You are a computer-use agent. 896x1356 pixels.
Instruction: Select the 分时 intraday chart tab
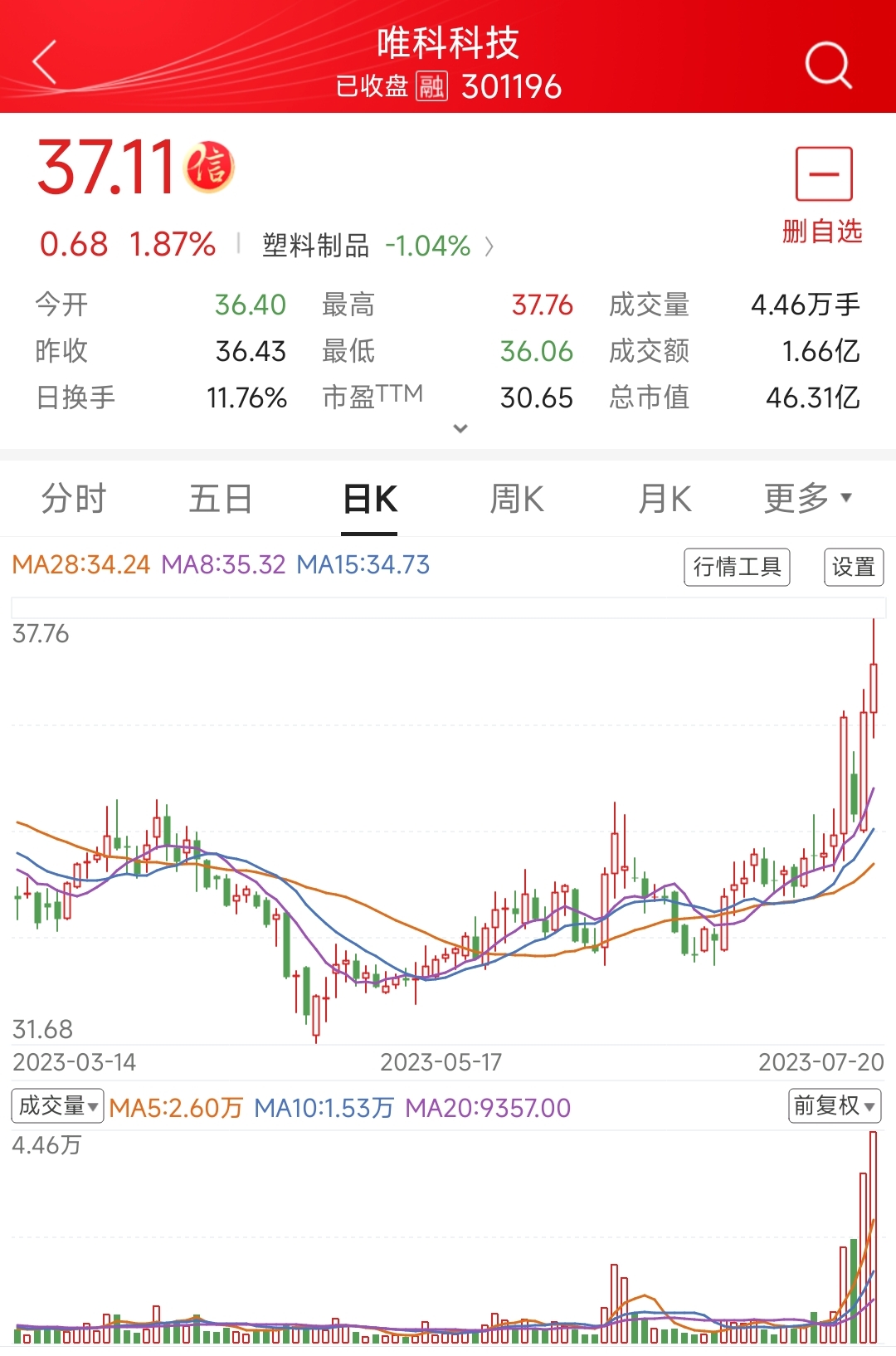click(x=73, y=498)
